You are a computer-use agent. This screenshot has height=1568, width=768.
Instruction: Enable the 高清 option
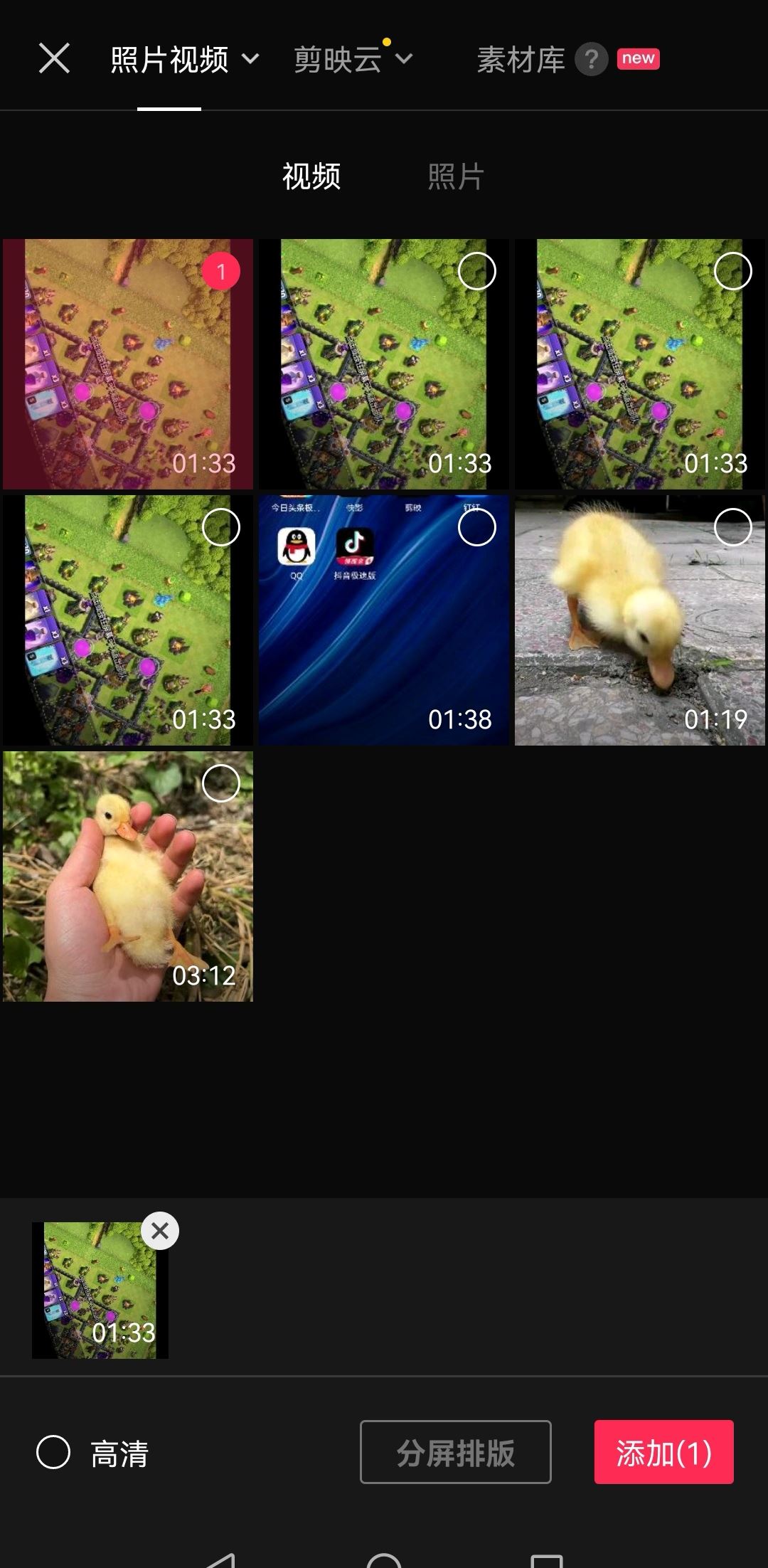(x=54, y=1452)
